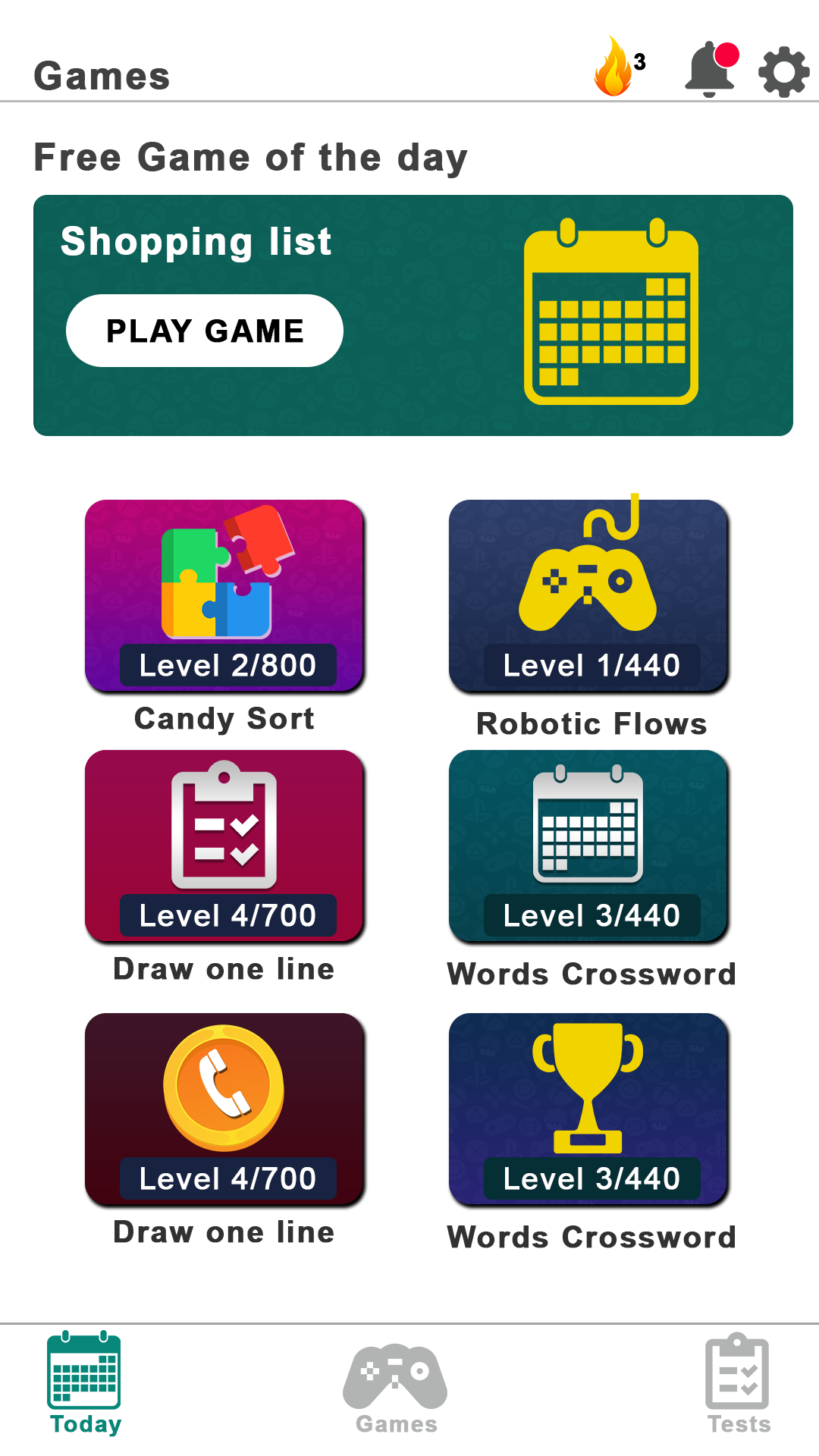The width and height of the screenshot is (819, 1456).
Task: Launch the Robotic Flows game
Action: tap(588, 595)
